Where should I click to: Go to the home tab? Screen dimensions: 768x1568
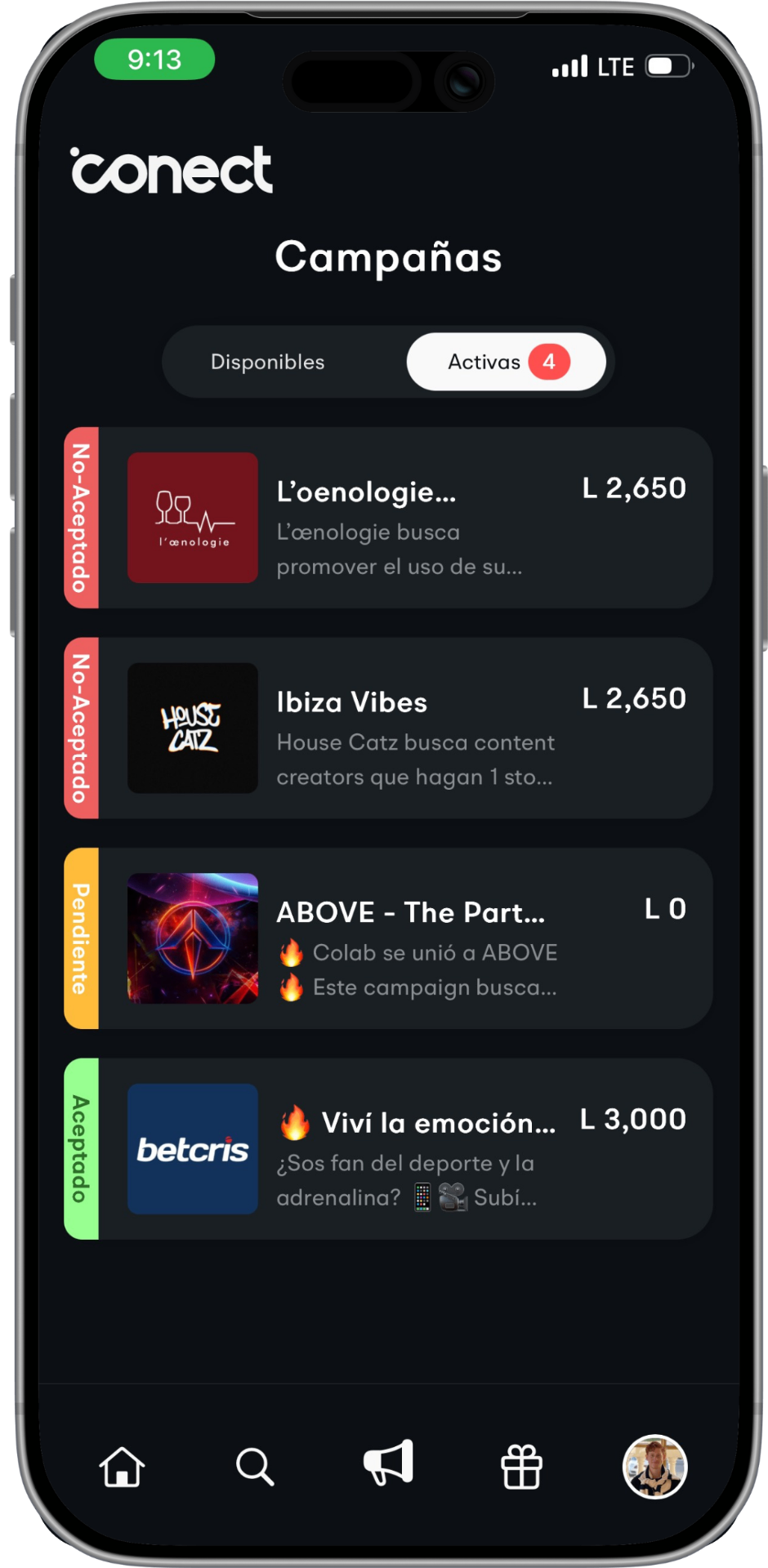pyautogui.click(x=122, y=1467)
